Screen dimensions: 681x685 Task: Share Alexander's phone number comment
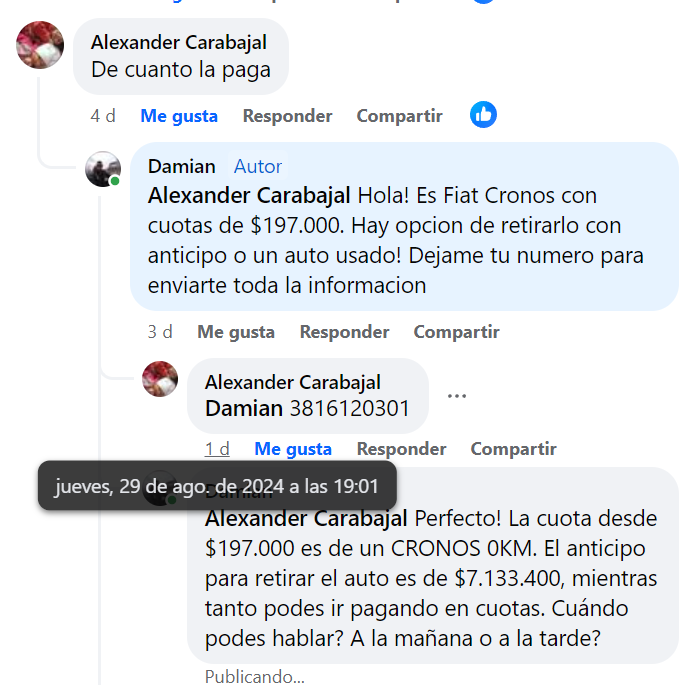point(513,449)
